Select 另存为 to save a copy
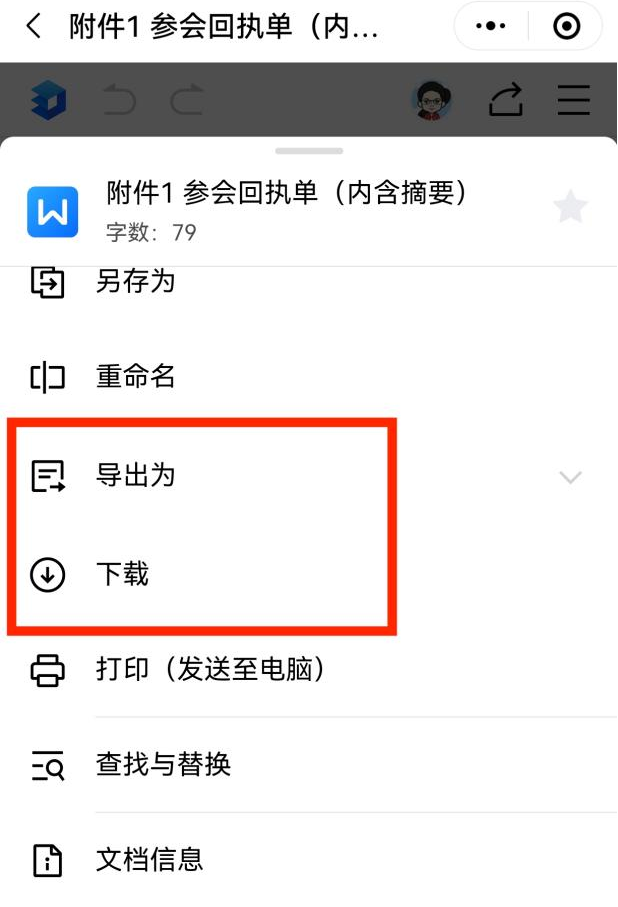This screenshot has height=907, width=618. [135, 282]
